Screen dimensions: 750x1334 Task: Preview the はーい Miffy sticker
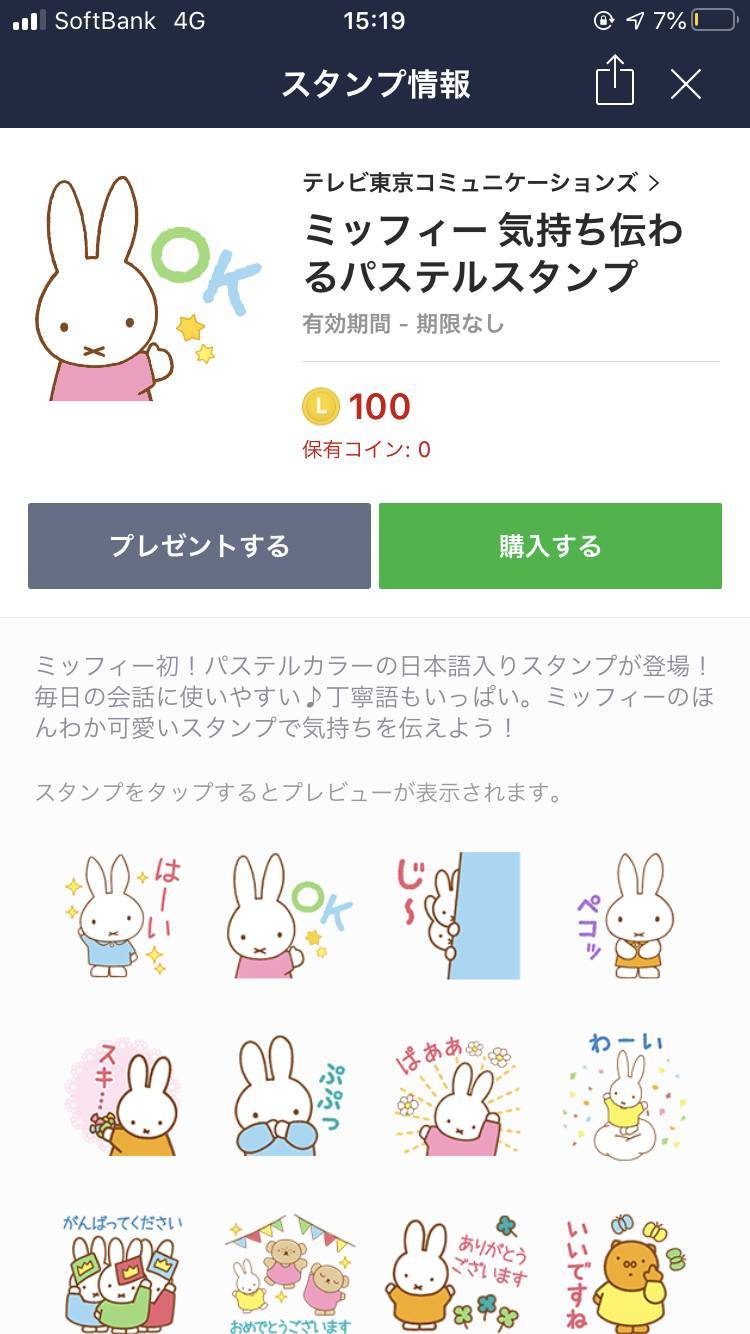pos(120,915)
